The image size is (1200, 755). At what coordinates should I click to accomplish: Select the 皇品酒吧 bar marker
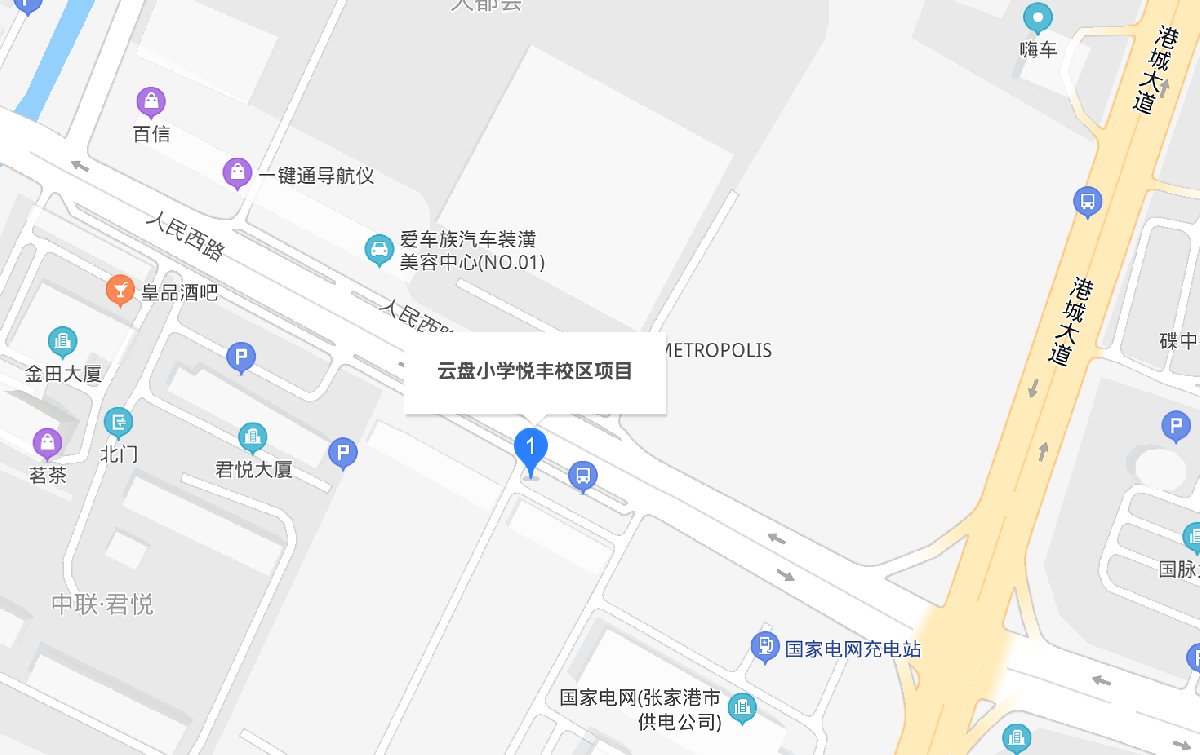(x=120, y=291)
